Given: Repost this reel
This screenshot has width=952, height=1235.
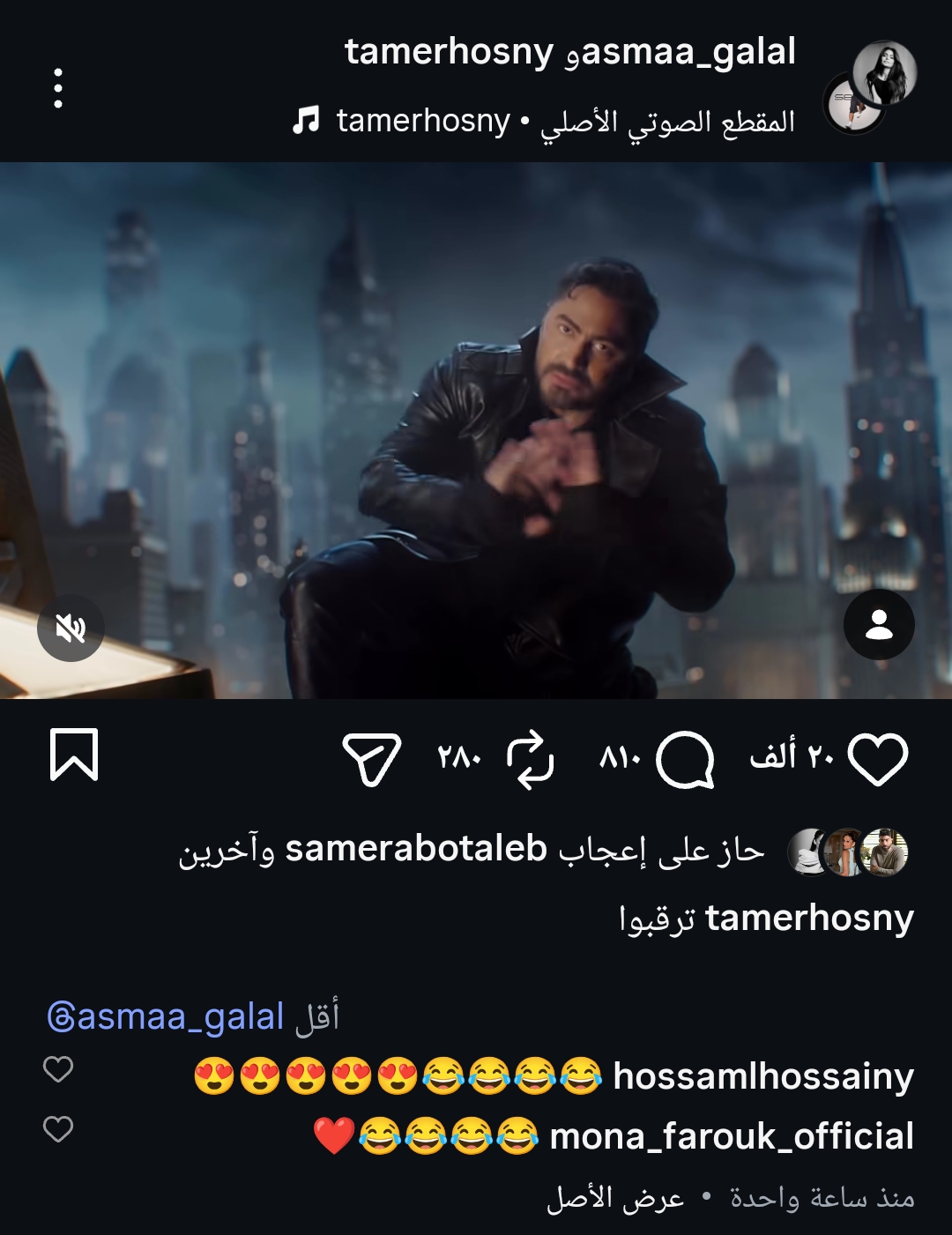Looking at the screenshot, I should pos(531,759).
